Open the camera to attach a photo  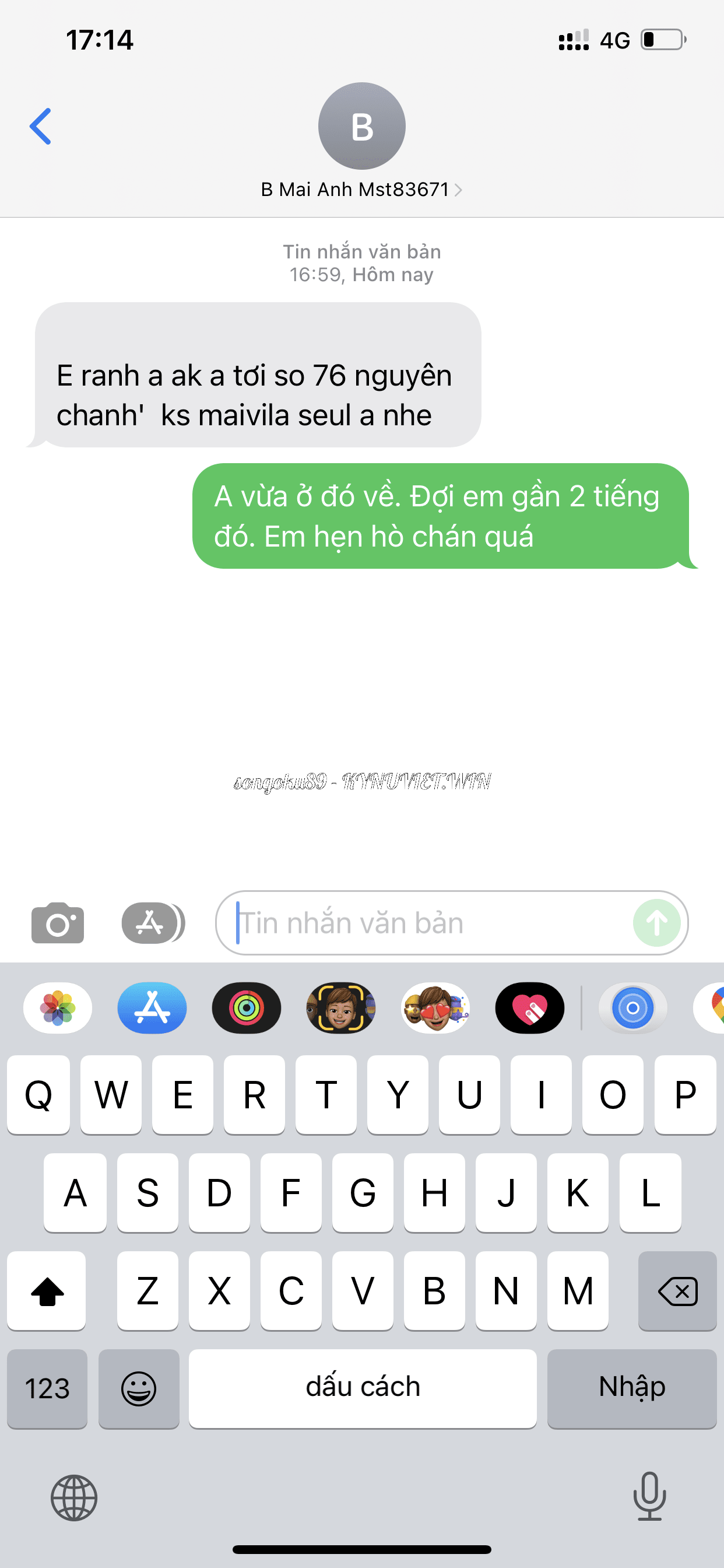(58, 923)
